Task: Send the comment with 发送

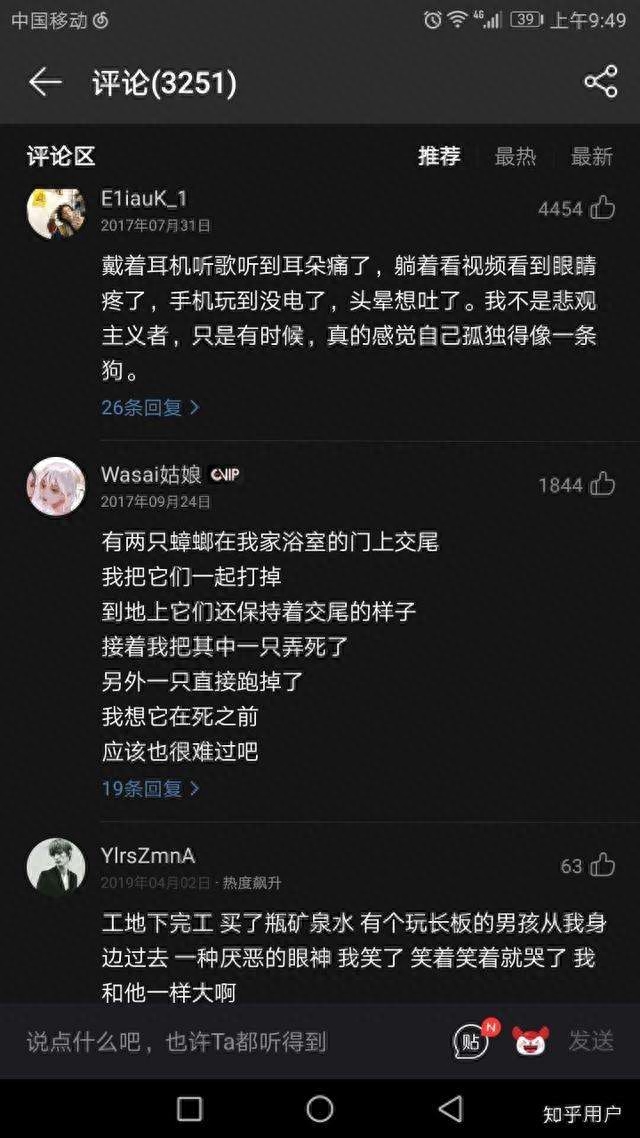Action: click(x=591, y=1041)
